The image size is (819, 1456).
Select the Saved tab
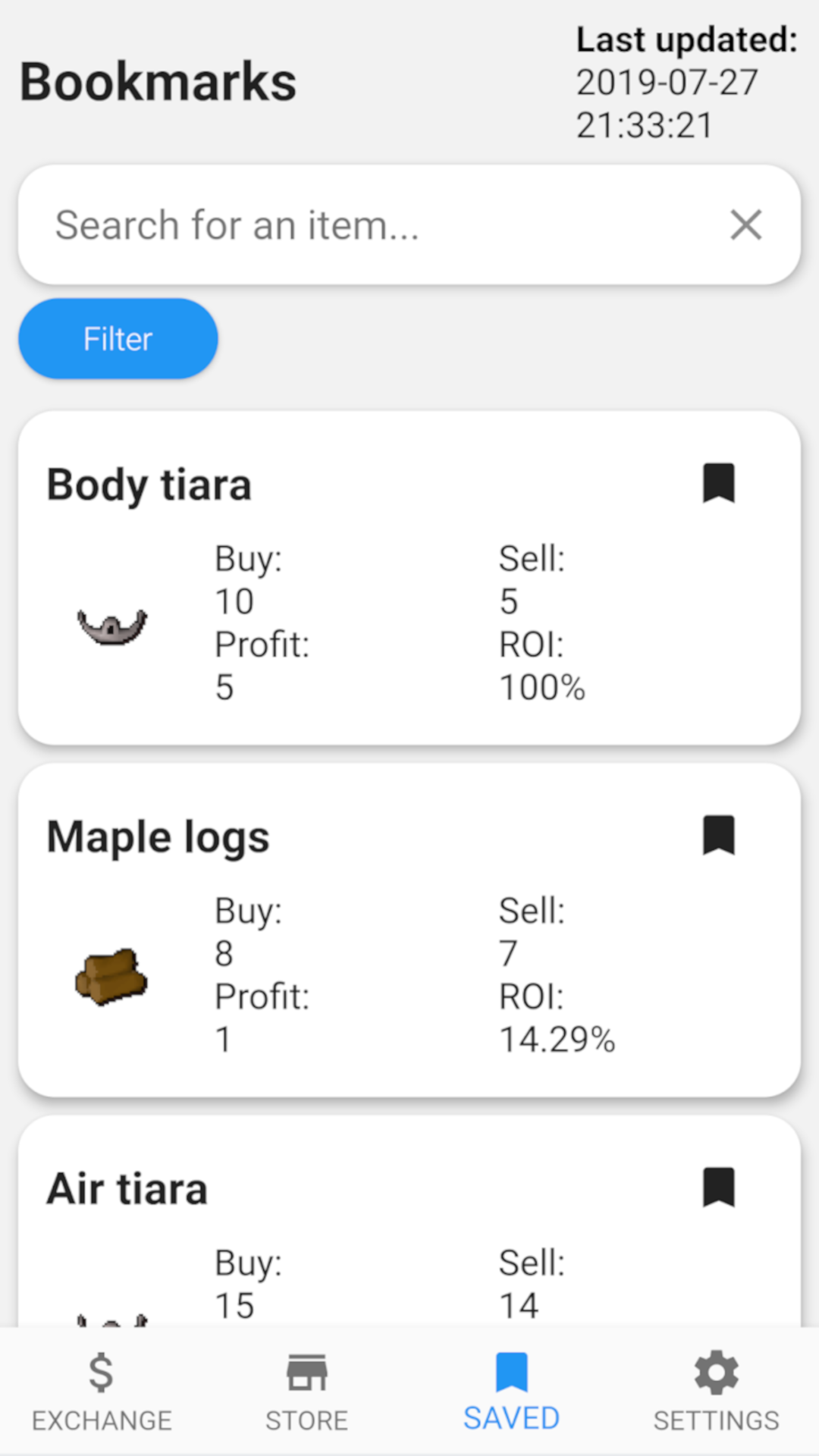[512, 1392]
